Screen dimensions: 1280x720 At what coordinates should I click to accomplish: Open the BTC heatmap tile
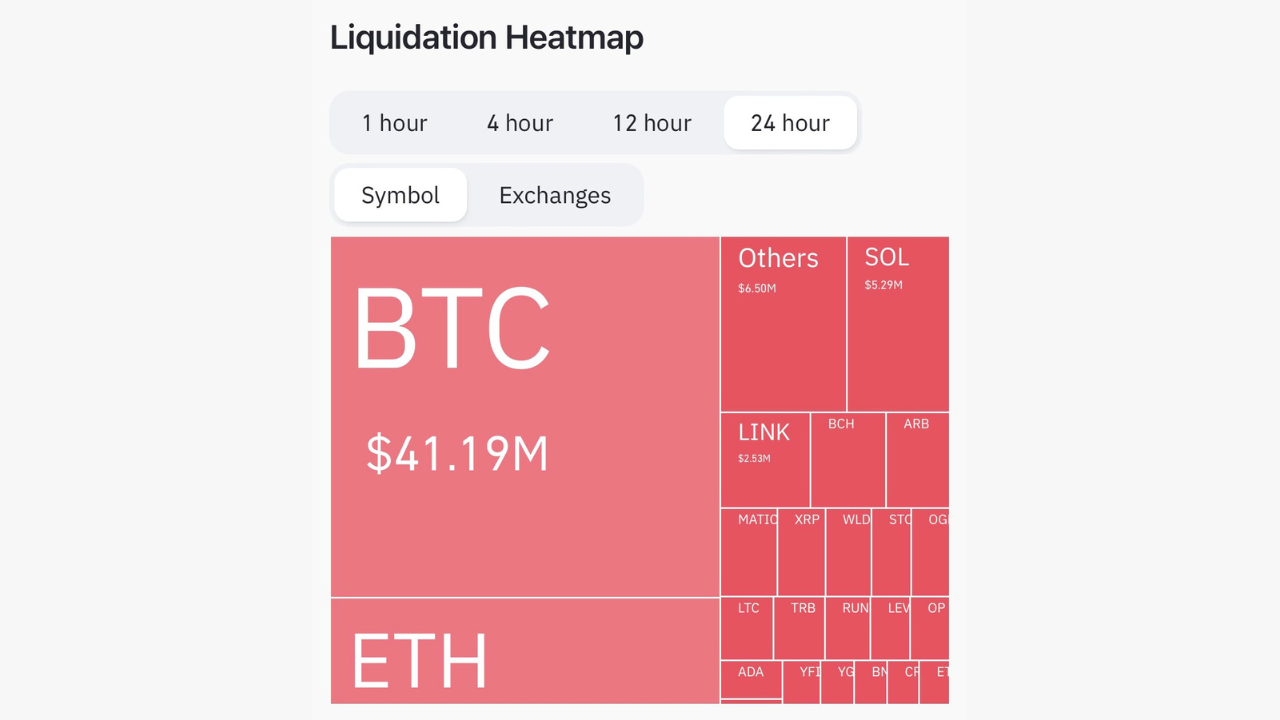525,417
